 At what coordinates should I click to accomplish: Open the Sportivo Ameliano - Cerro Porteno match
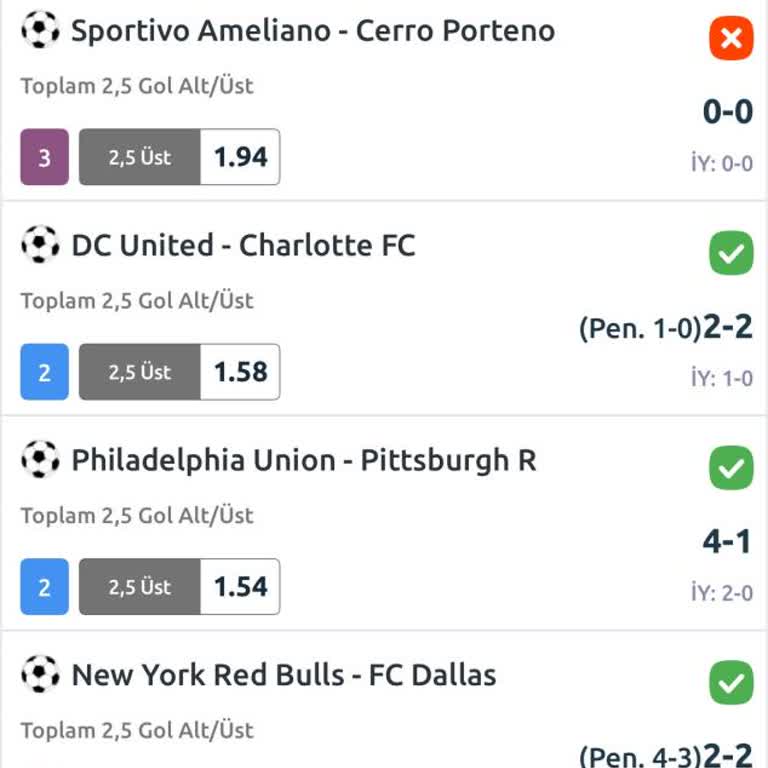click(312, 31)
